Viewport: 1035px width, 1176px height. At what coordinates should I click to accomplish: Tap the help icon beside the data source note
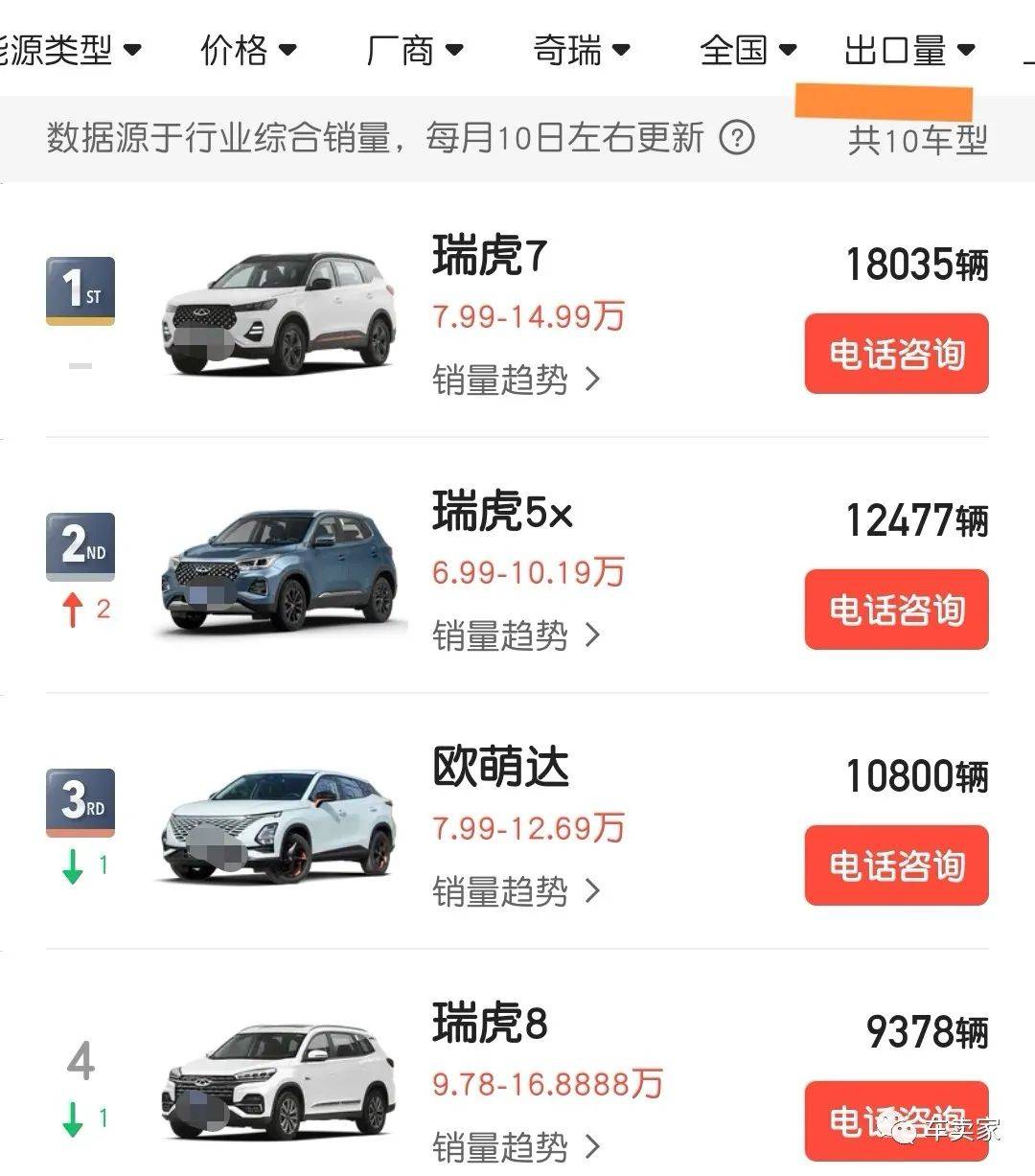(736, 138)
